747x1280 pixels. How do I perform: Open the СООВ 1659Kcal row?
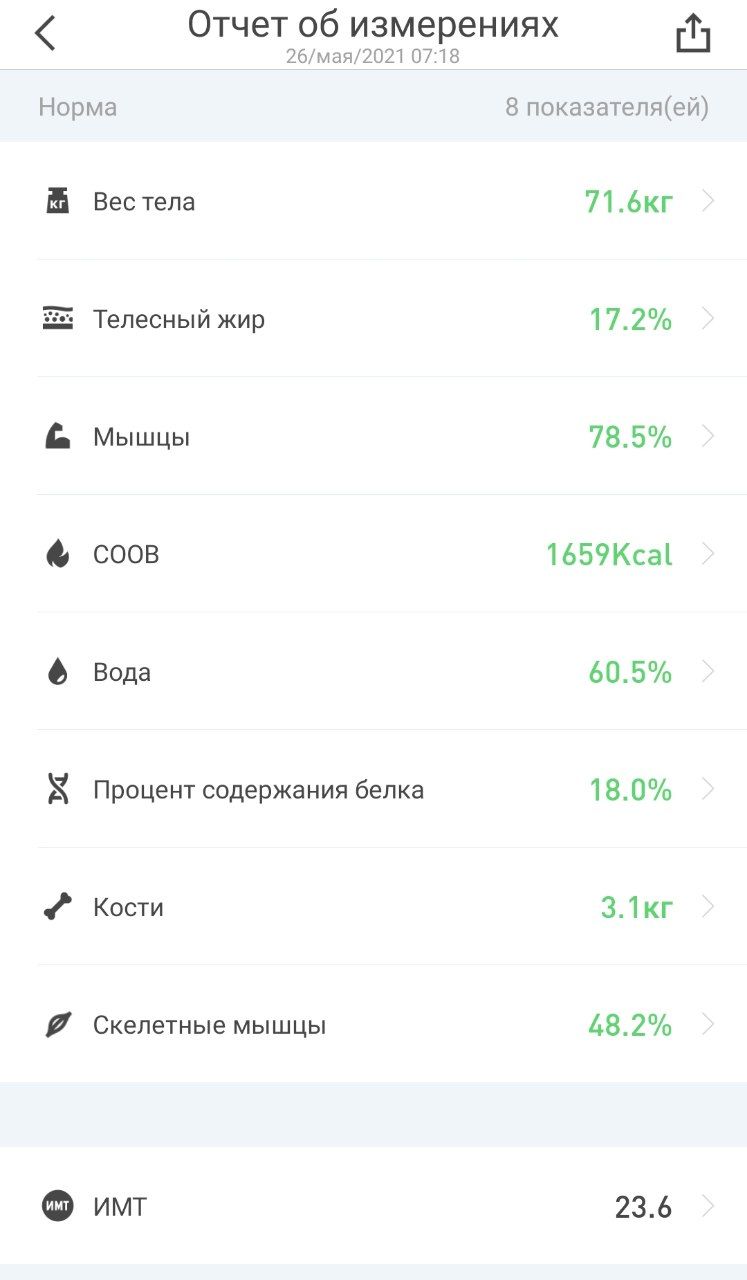pos(373,554)
